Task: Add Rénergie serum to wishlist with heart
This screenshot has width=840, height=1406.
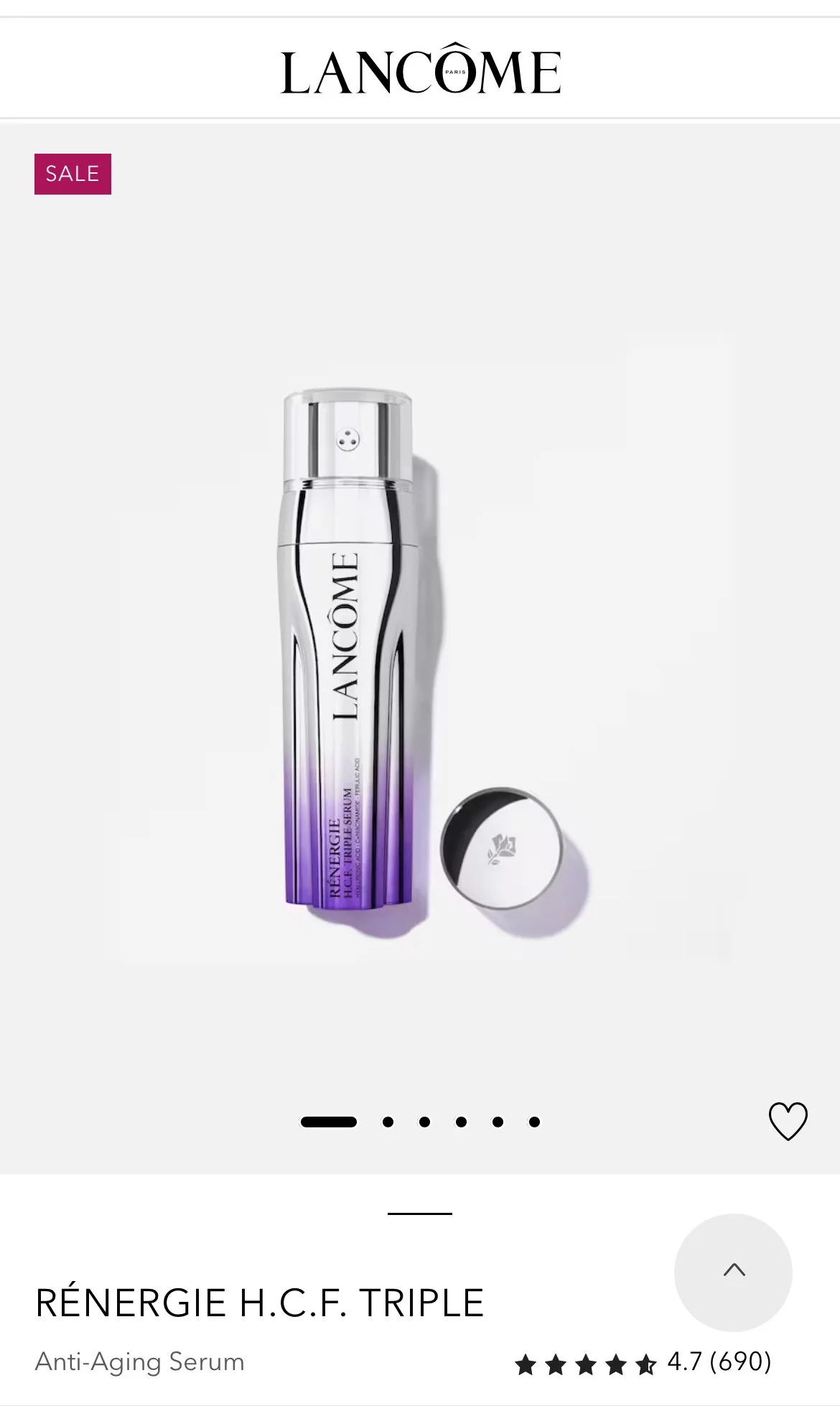Action: 788,1121
